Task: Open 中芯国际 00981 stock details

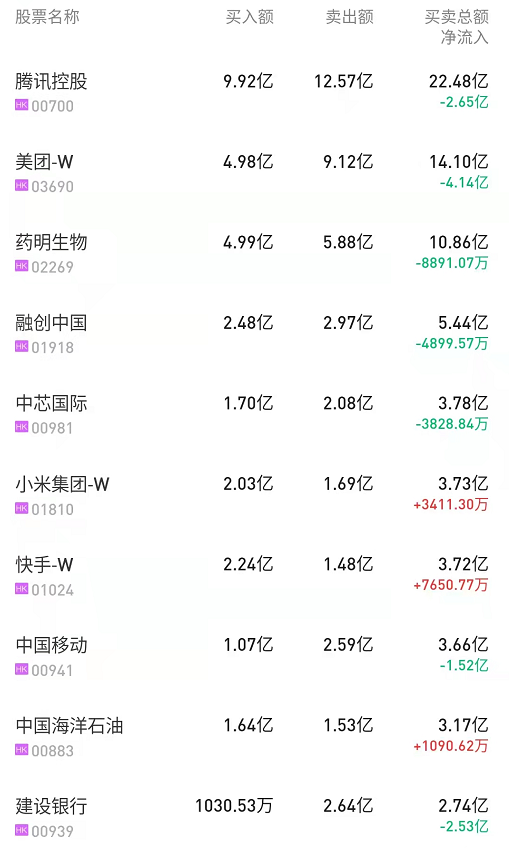Action: coord(254,414)
